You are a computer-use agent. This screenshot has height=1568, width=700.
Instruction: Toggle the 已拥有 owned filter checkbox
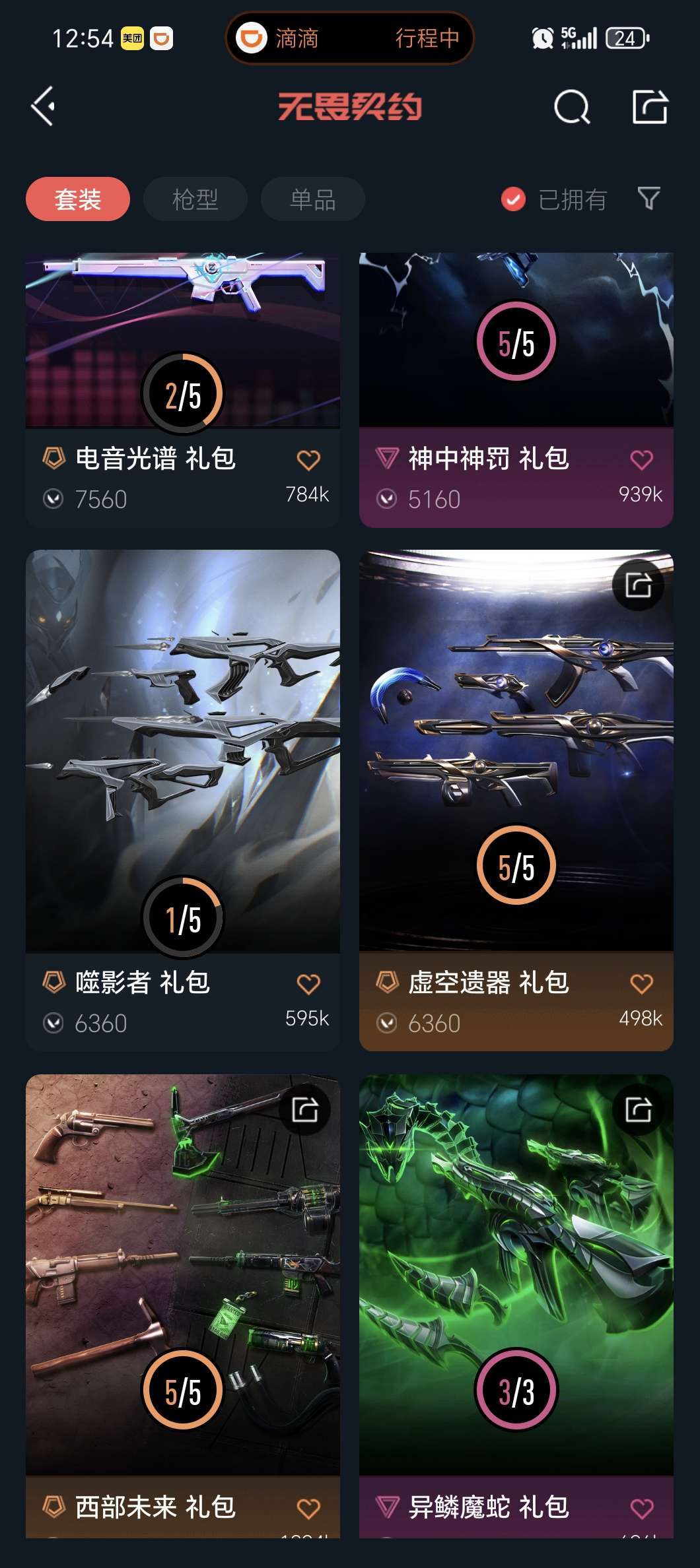click(x=512, y=198)
